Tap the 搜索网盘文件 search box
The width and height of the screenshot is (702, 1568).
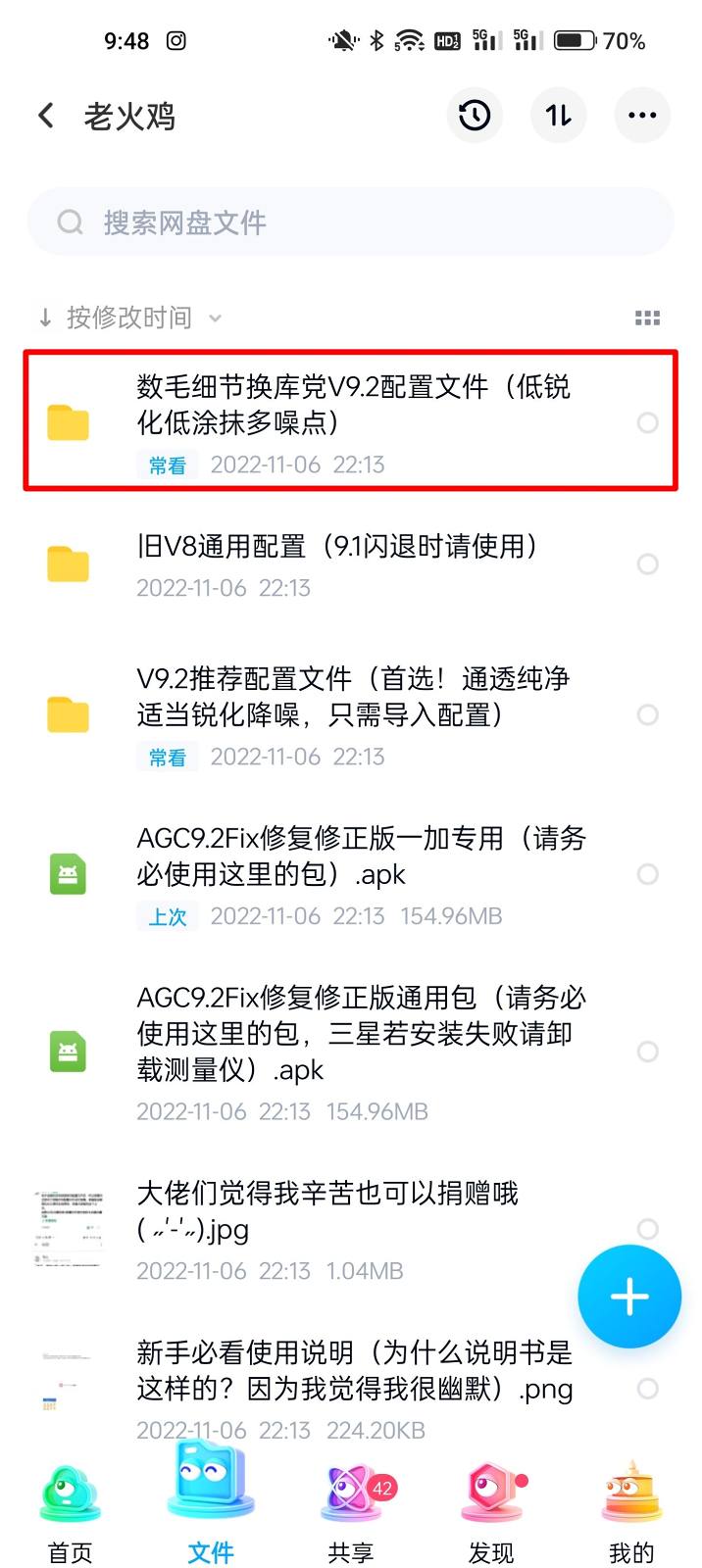click(x=350, y=222)
